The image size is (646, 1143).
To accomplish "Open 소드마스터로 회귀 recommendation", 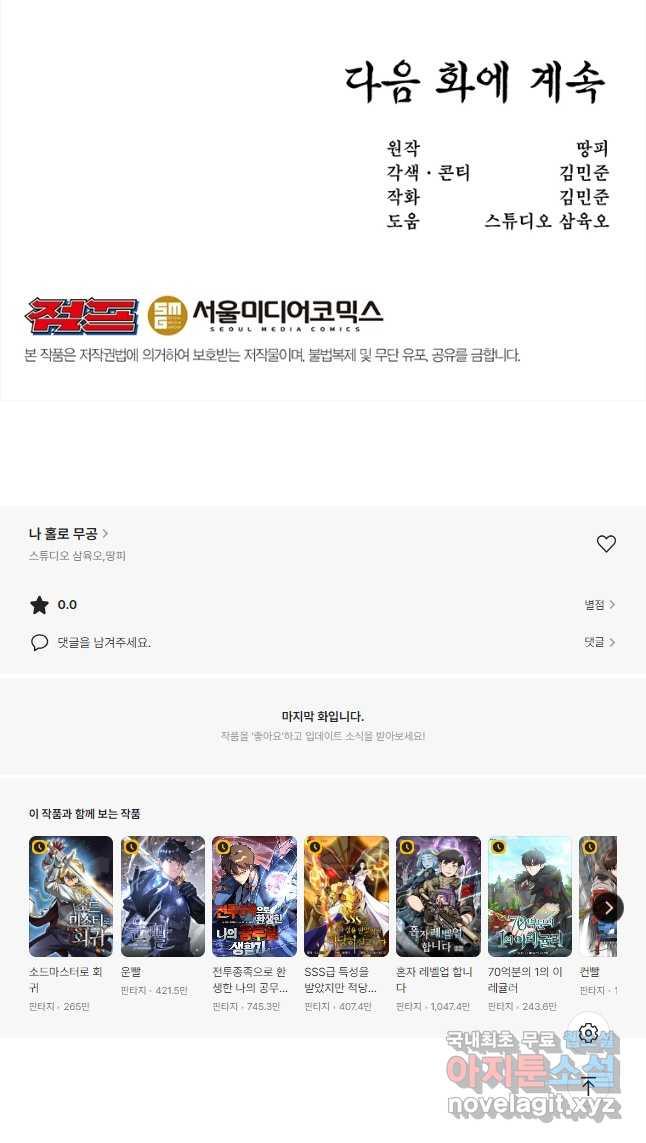I will 71,897.
